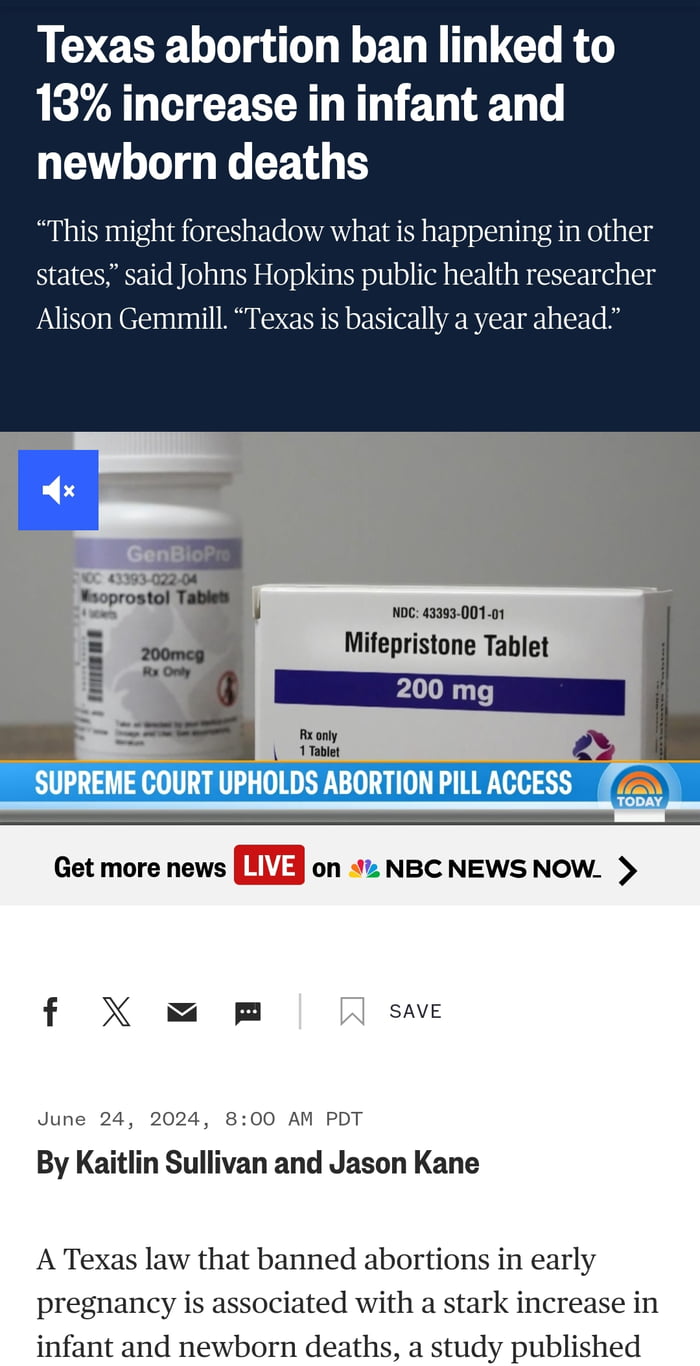Share the article on X
The image size is (700, 1366).
coord(116,1012)
